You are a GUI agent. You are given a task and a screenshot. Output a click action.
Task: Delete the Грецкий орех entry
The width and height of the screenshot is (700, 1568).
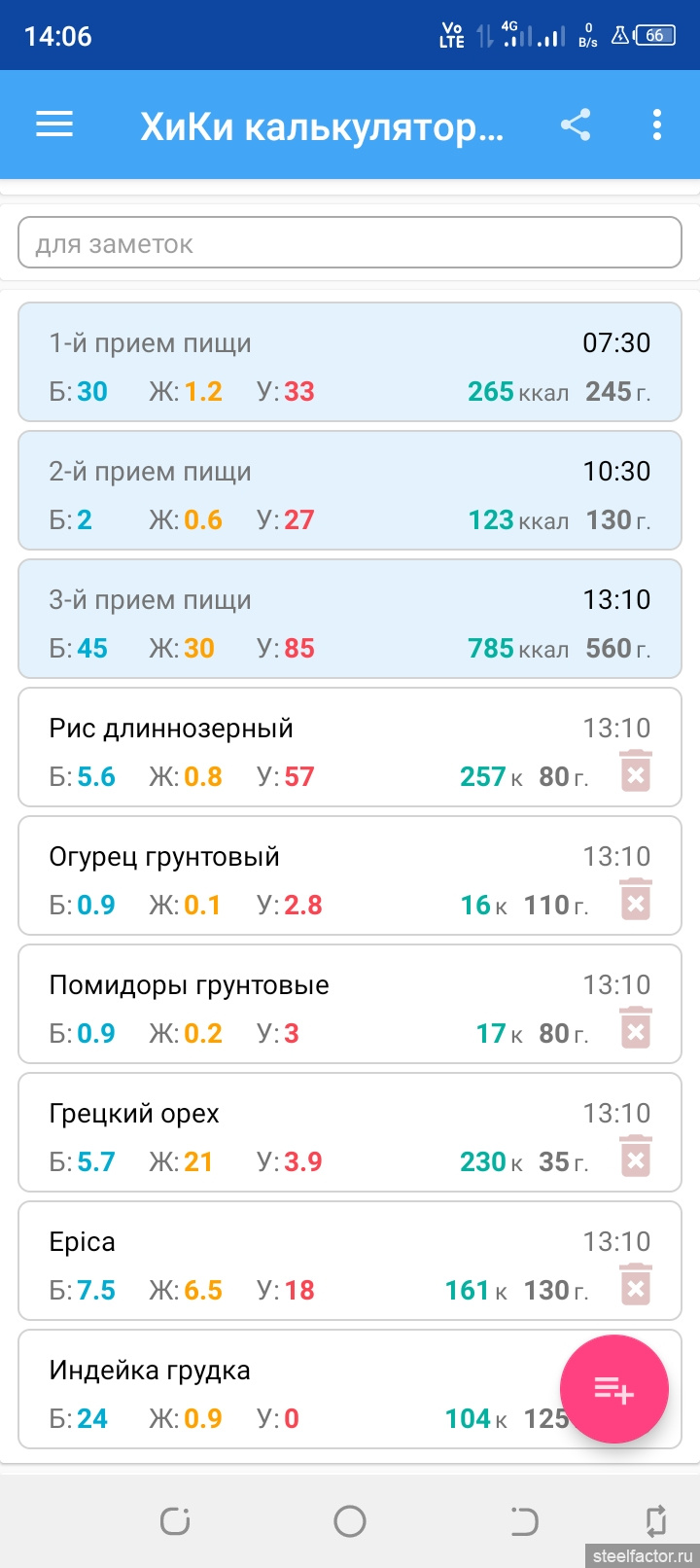click(x=635, y=1158)
